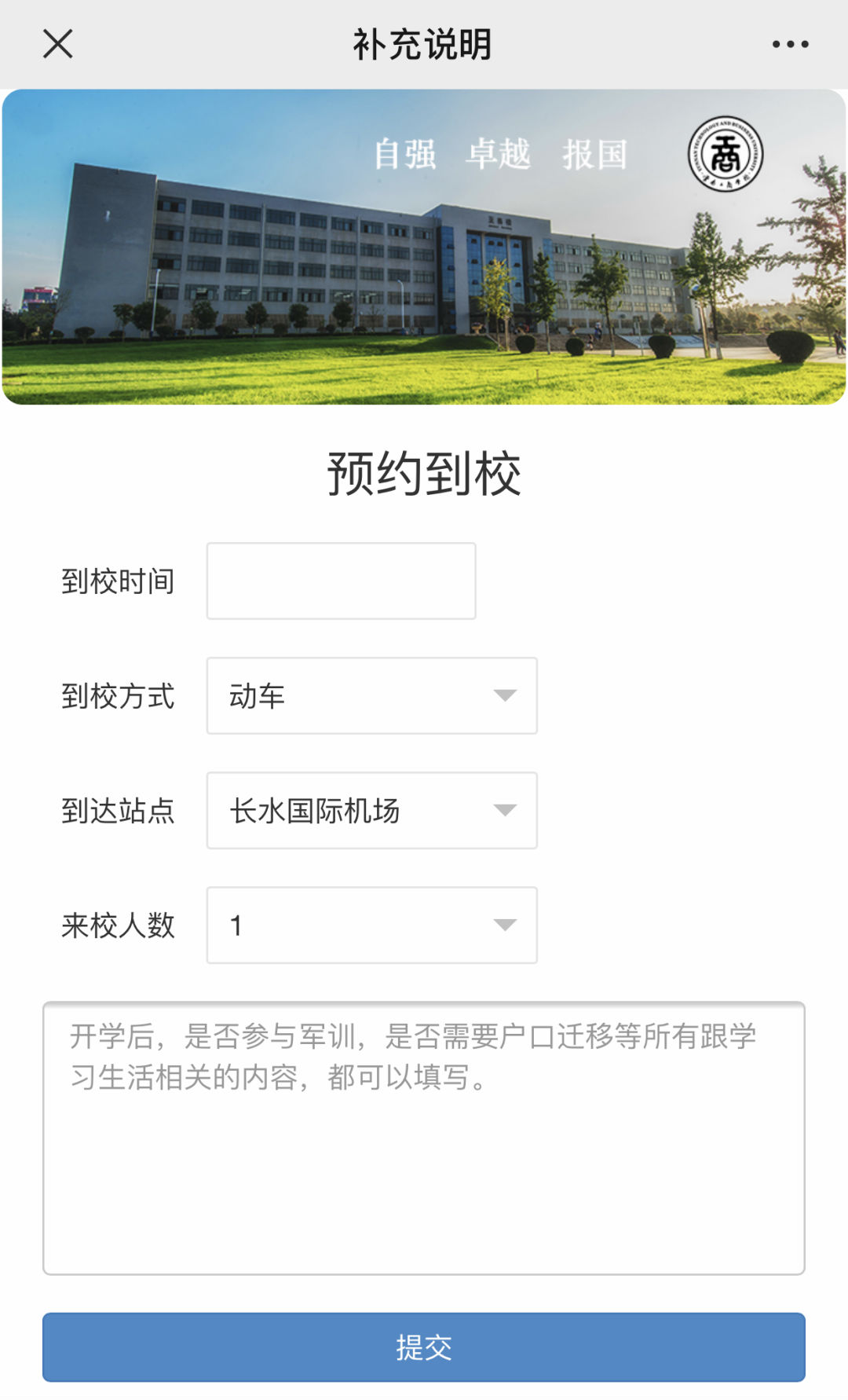The height and width of the screenshot is (1400, 848).
Task: Close the 补充说明 page
Action: [58, 44]
